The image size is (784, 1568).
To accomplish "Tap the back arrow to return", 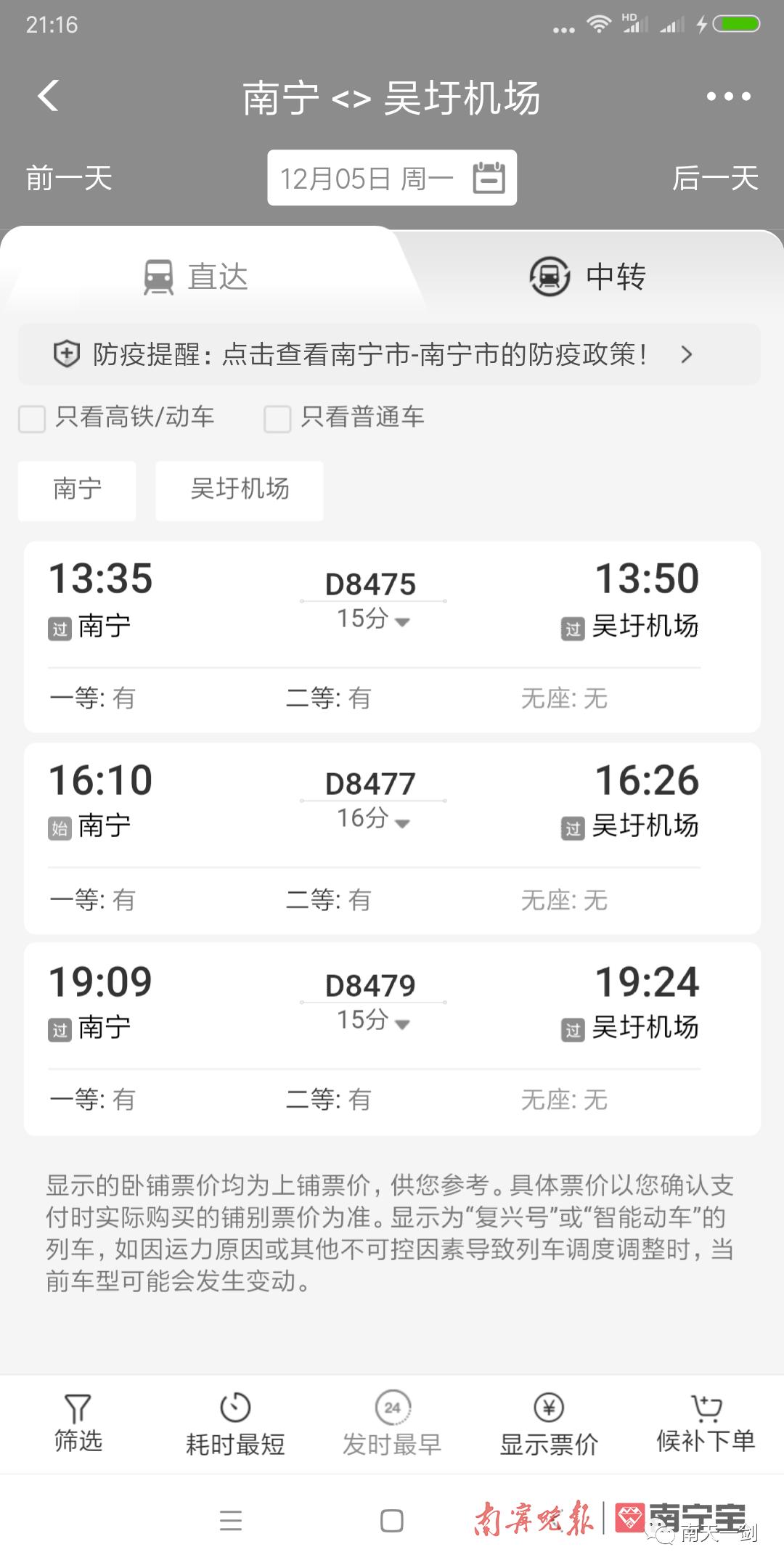I will tap(48, 97).
